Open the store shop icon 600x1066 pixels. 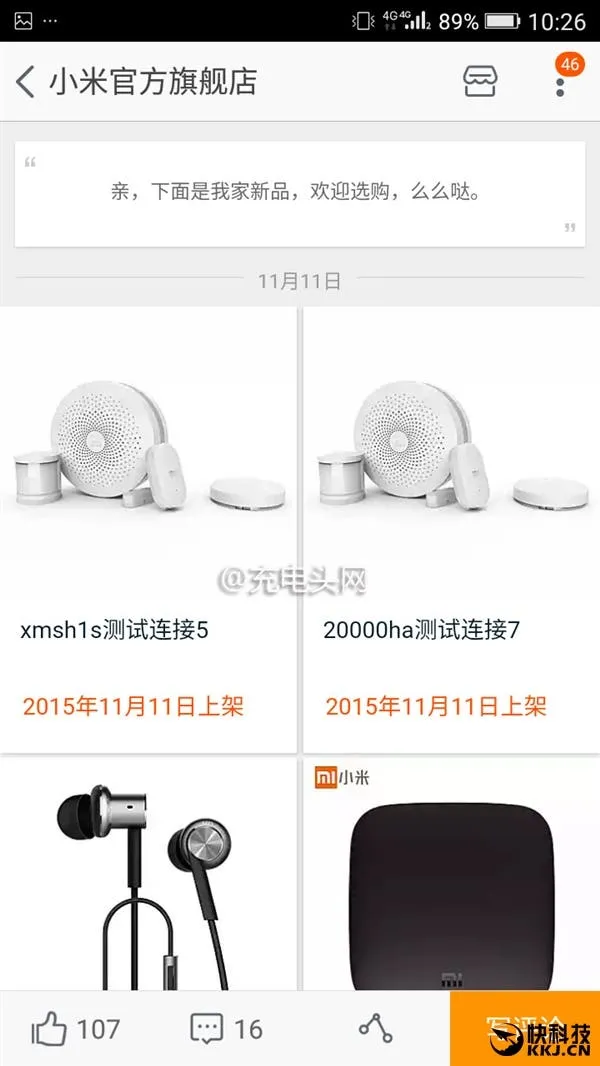[x=480, y=81]
